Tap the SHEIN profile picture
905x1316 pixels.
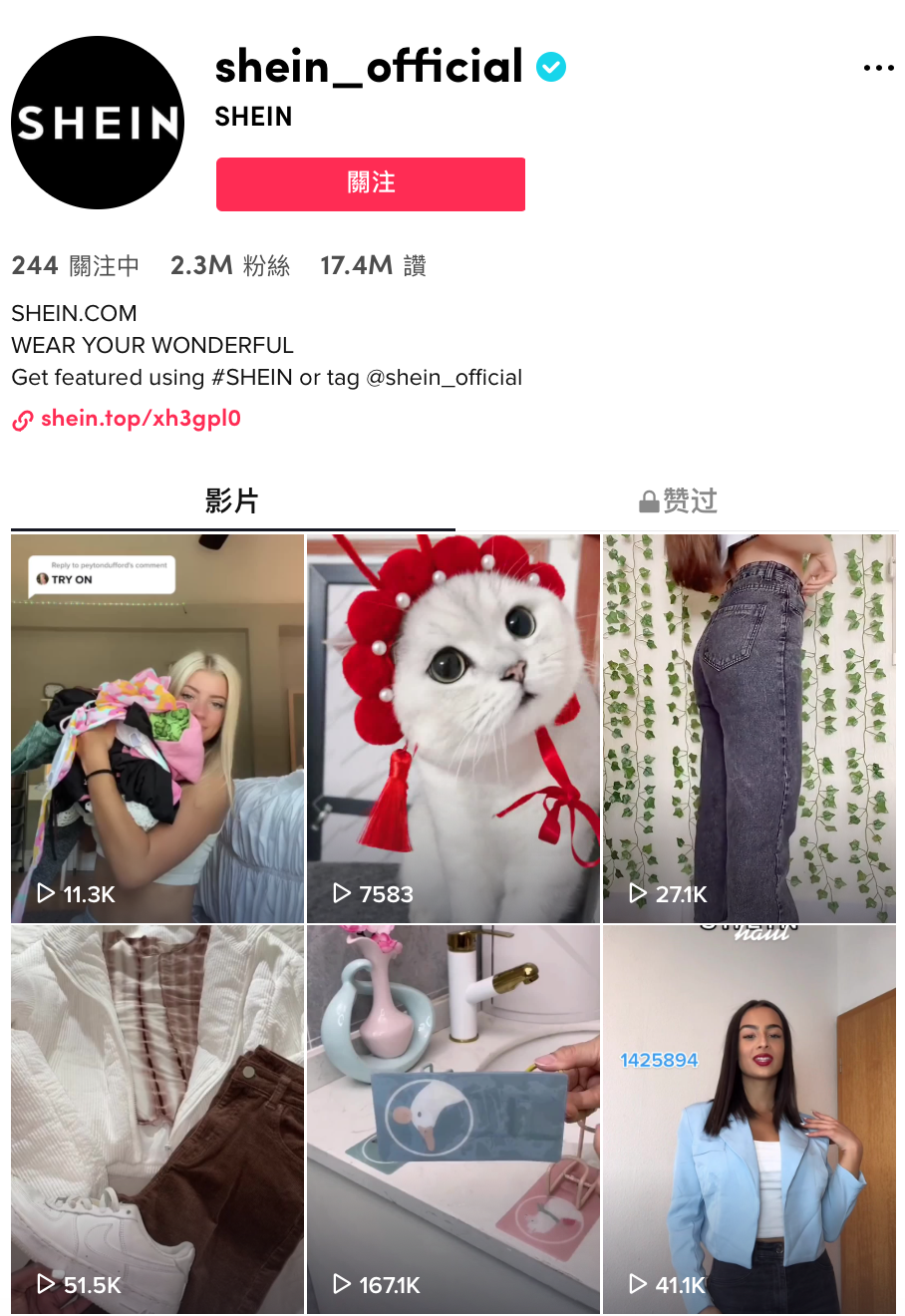98,123
